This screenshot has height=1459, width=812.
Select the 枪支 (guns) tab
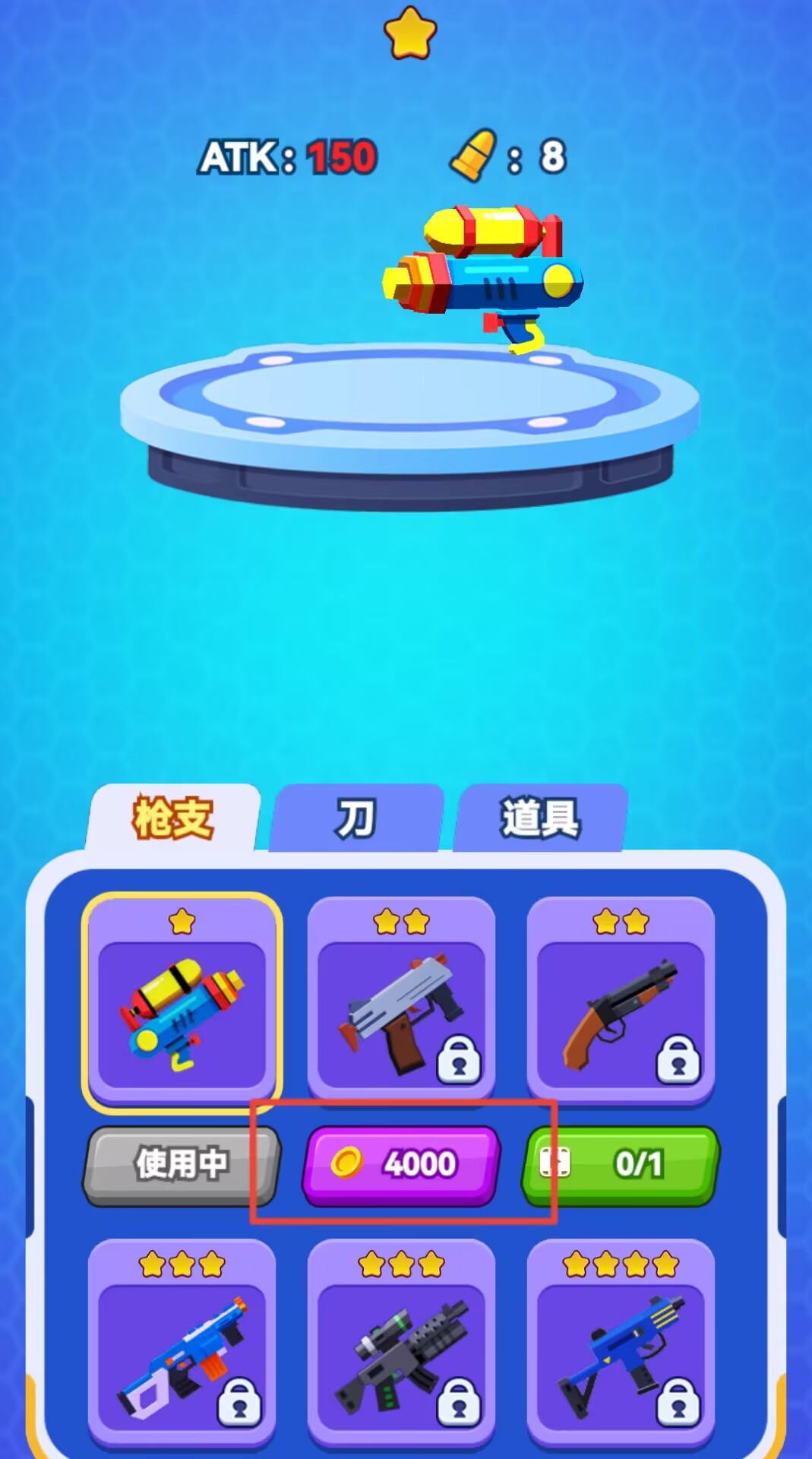[x=173, y=819]
